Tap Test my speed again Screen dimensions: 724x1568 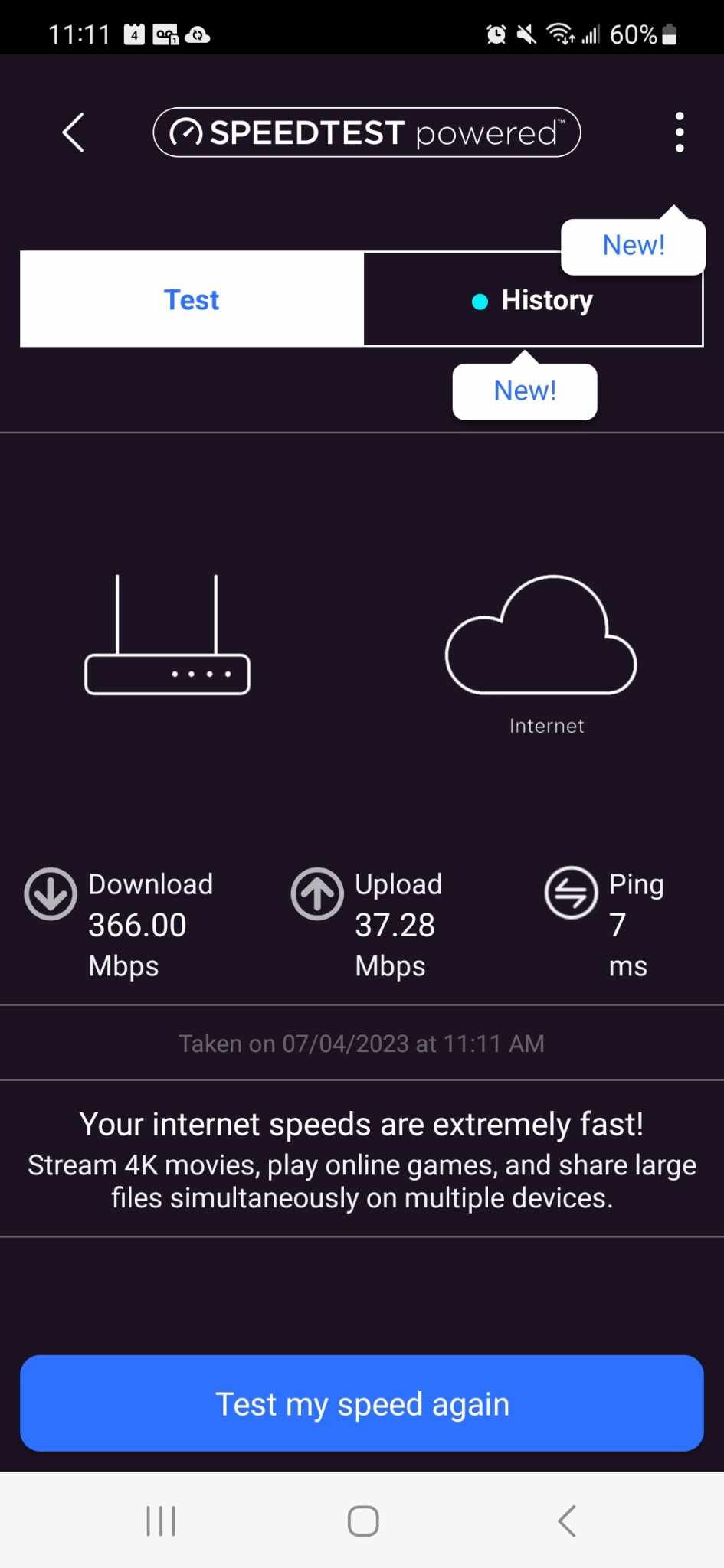coord(362,1403)
